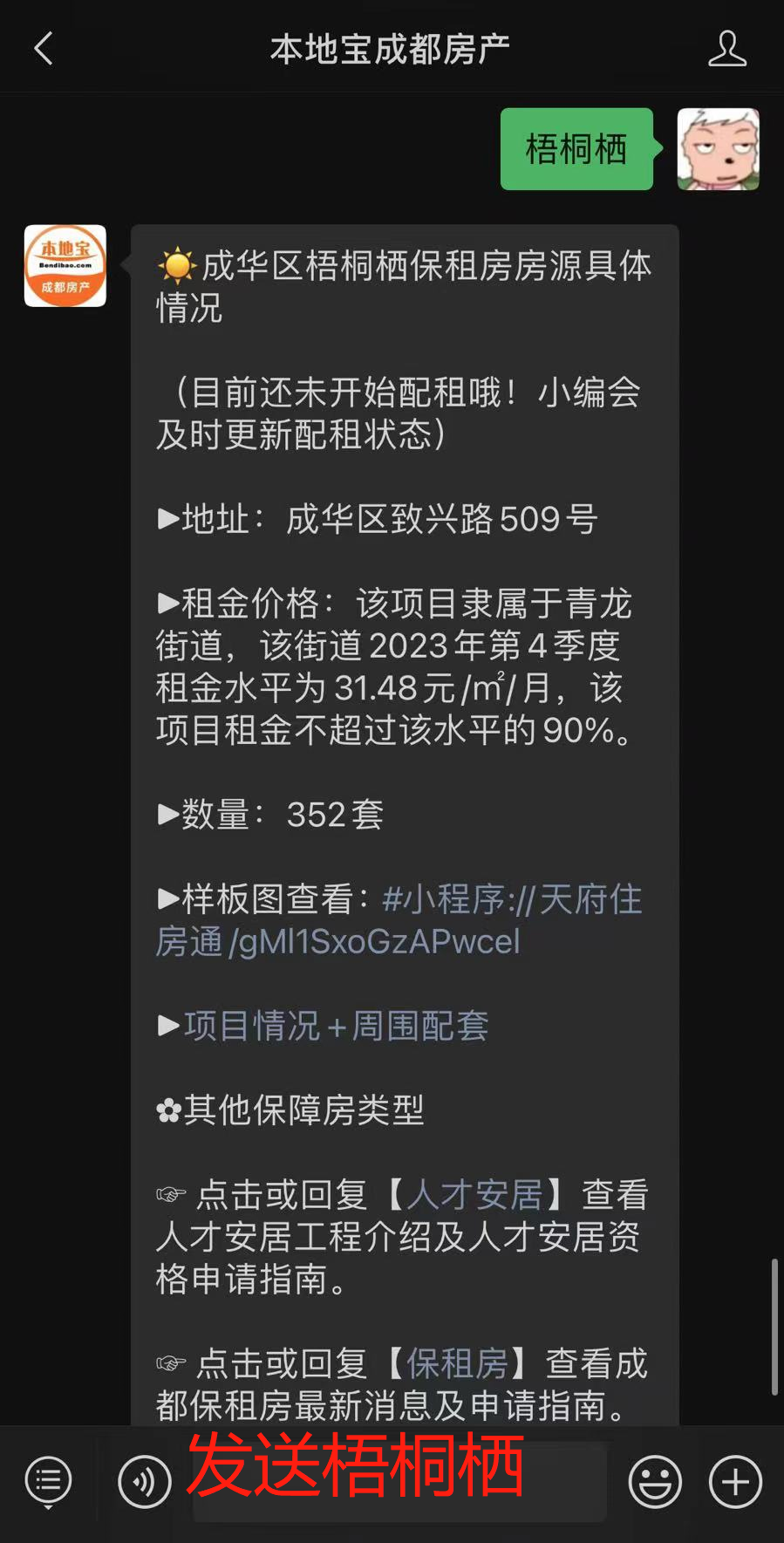
Task: Open 本地宝成都房产 avatar profile
Action: 65,266
